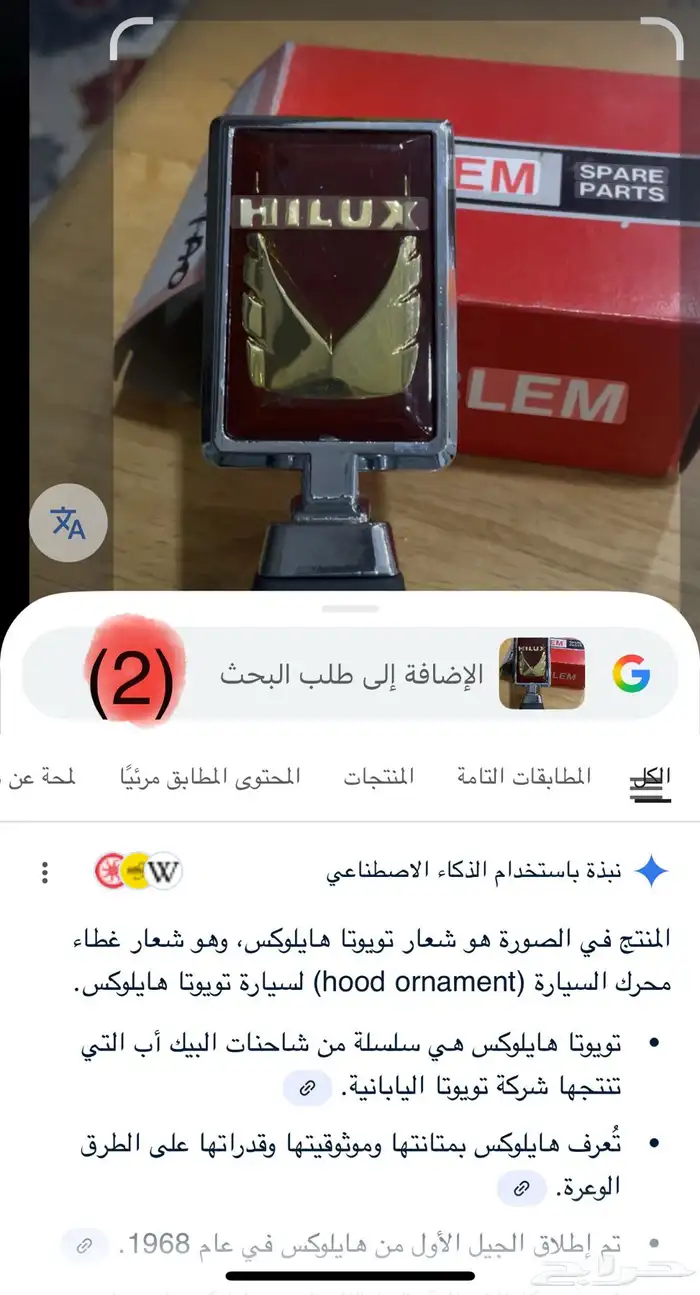
Task: Tap the translate icon on the image
Action: pyautogui.click(x=68, y=522)
